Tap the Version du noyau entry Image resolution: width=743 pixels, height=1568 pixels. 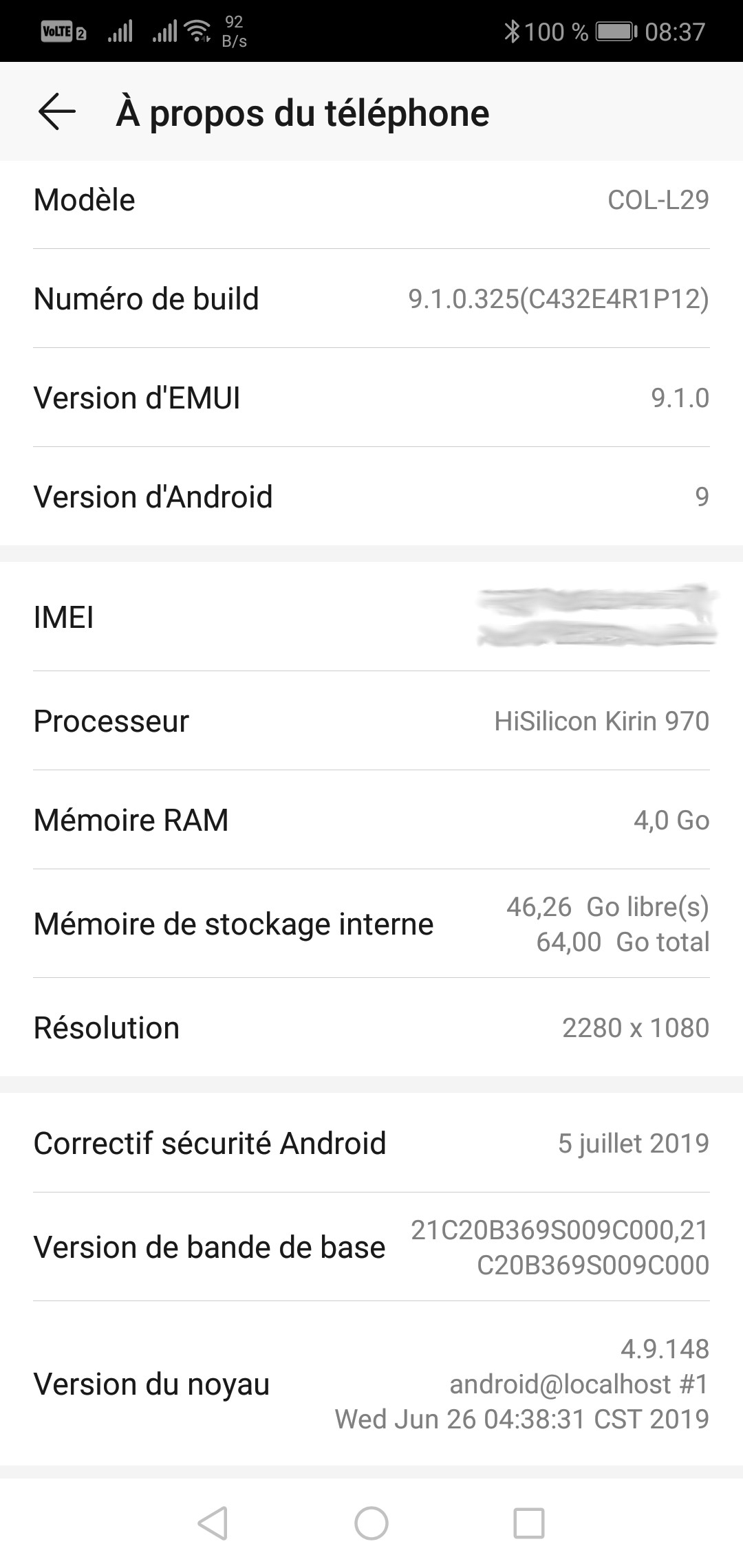pyautogui.click(x=371, y=1384)
